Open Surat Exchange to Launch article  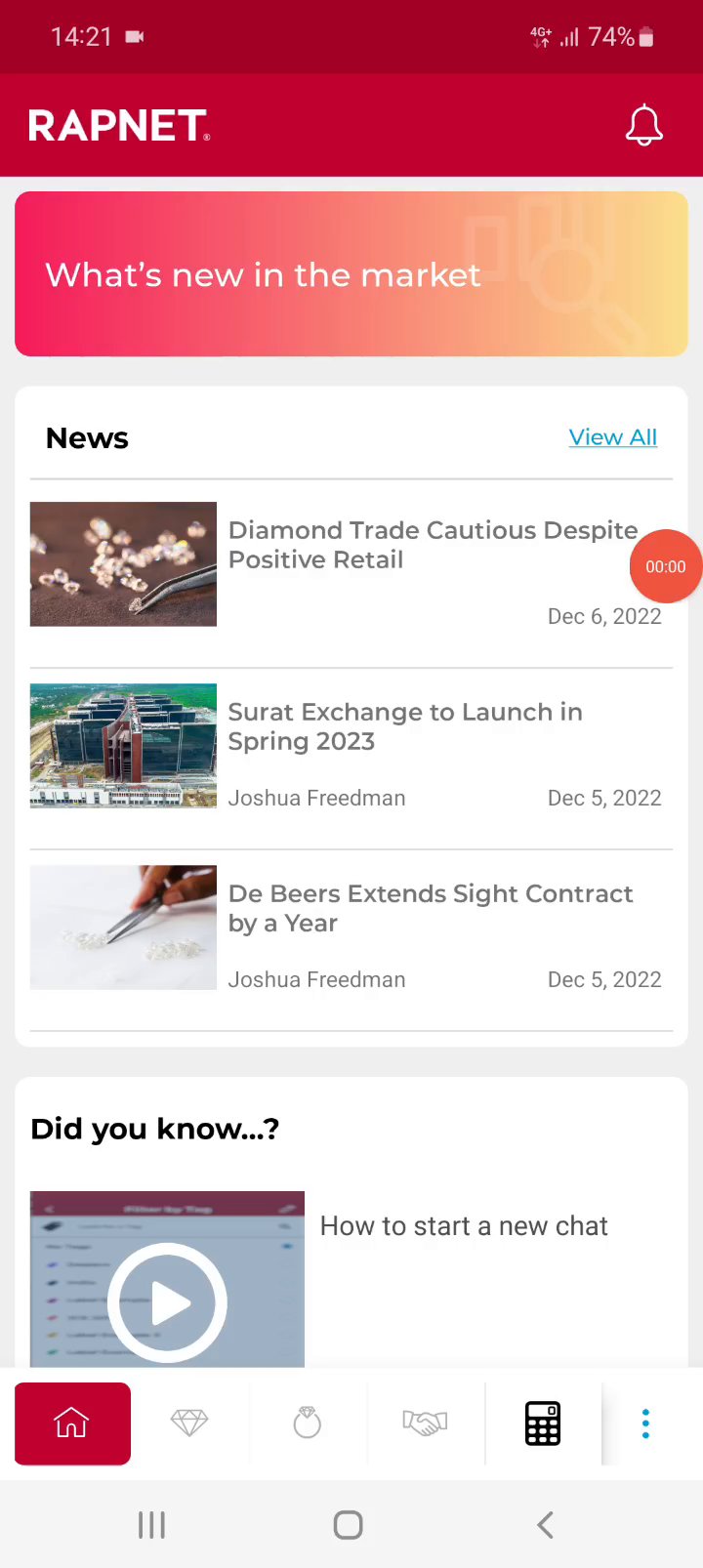[x=405, y=726]
